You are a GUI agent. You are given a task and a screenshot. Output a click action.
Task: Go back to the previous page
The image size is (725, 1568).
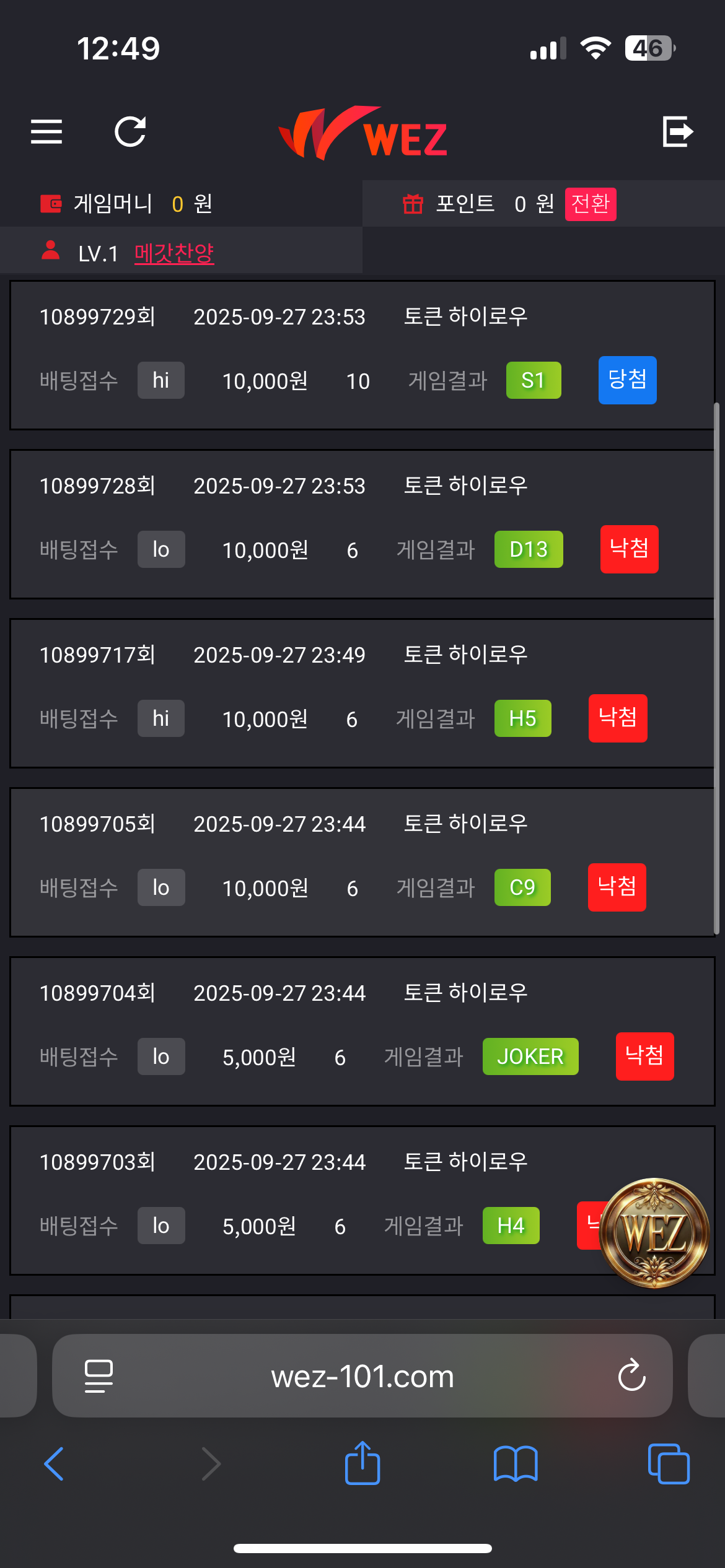(55, 1464)
